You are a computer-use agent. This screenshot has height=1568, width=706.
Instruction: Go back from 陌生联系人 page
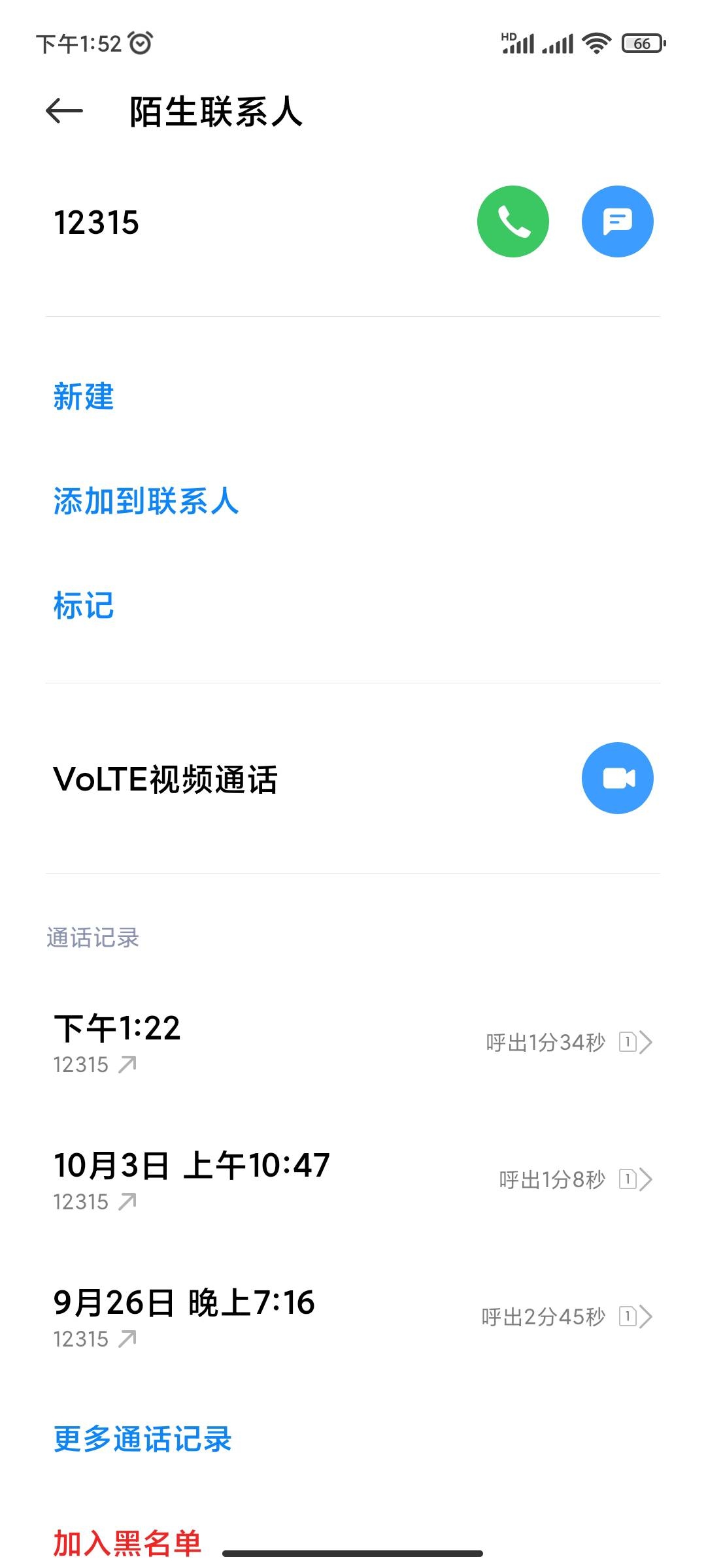64,111
